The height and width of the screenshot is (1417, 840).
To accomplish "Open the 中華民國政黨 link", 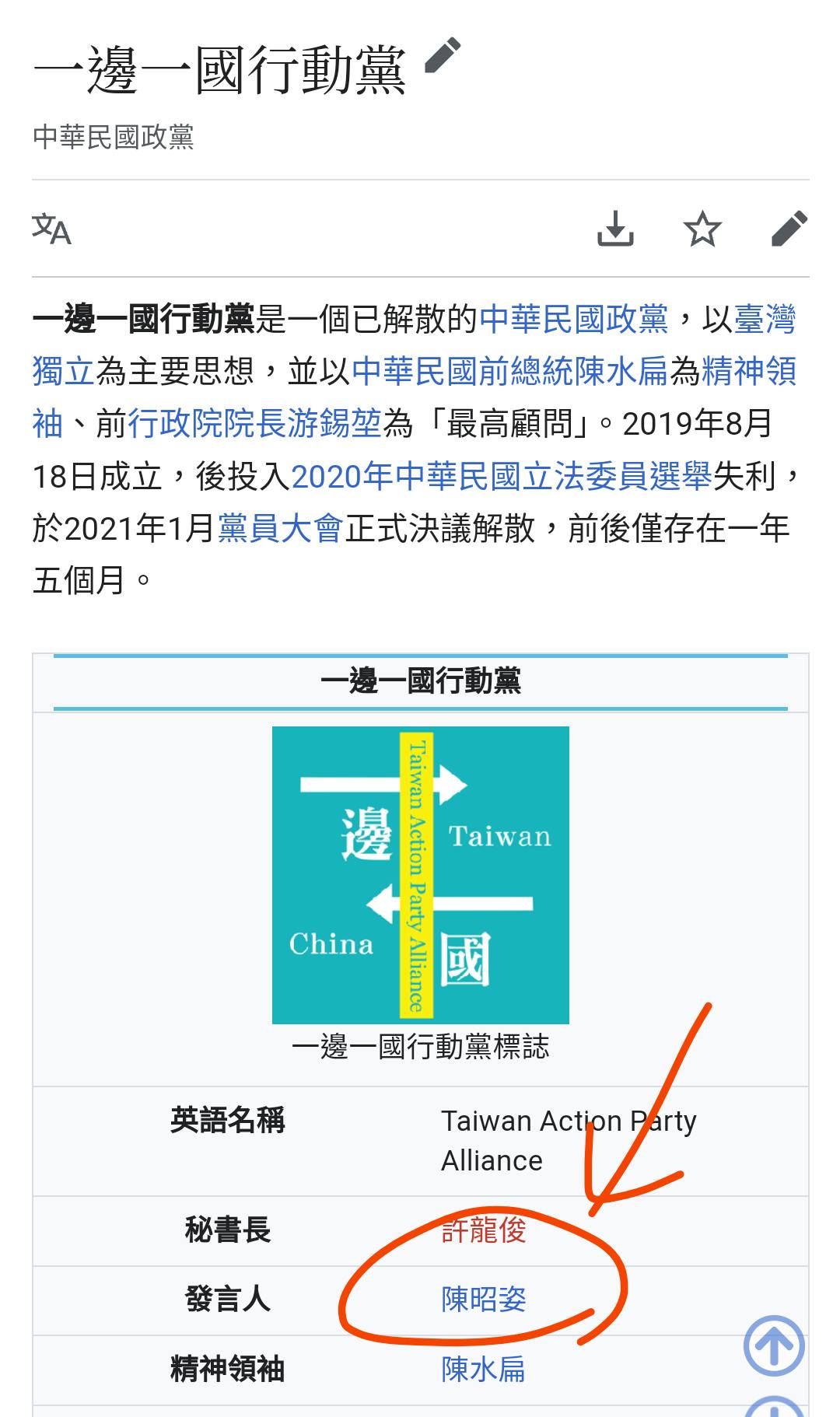I will point(574,319).
